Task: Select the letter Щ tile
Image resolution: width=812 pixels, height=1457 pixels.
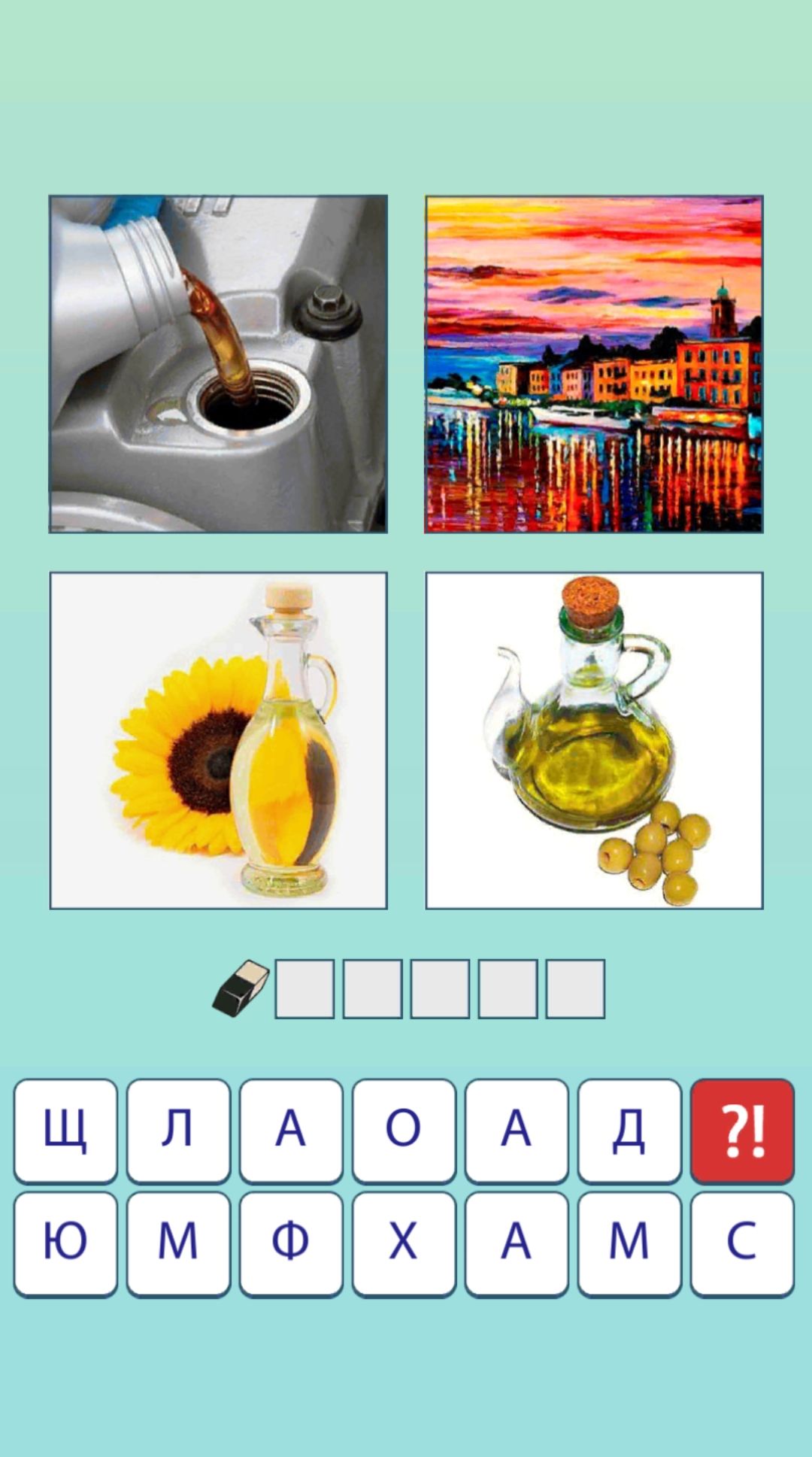Action: coord(65,1131)
